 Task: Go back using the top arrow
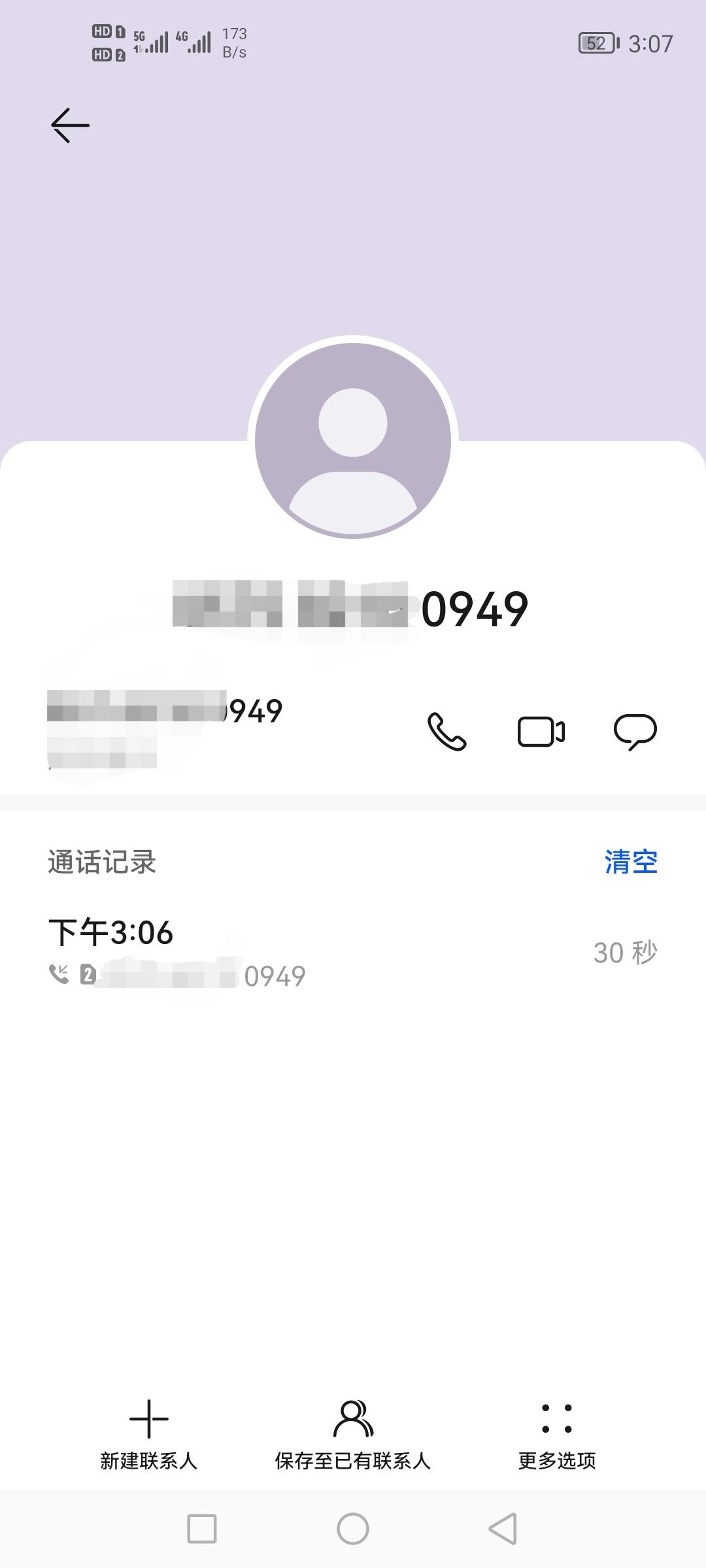[70, 125]
